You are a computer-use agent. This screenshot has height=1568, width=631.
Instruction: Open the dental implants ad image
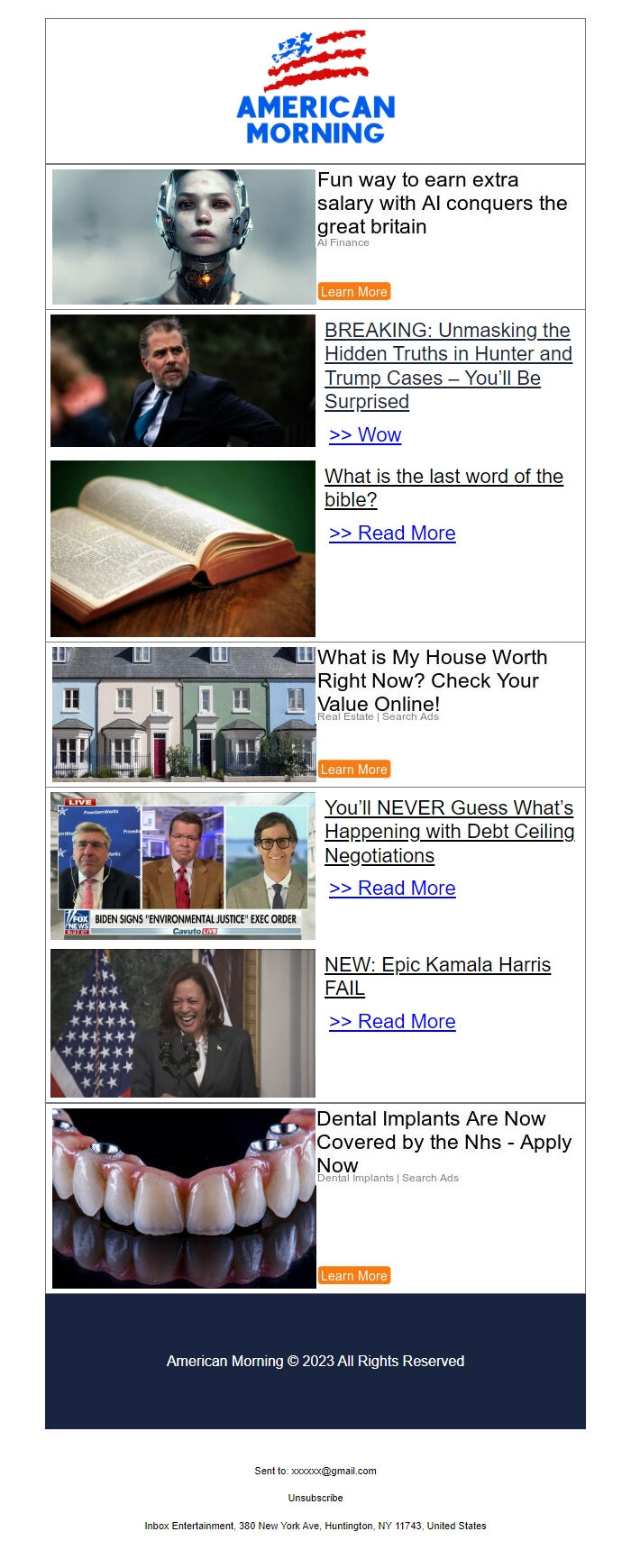[x=184, y=1199]
